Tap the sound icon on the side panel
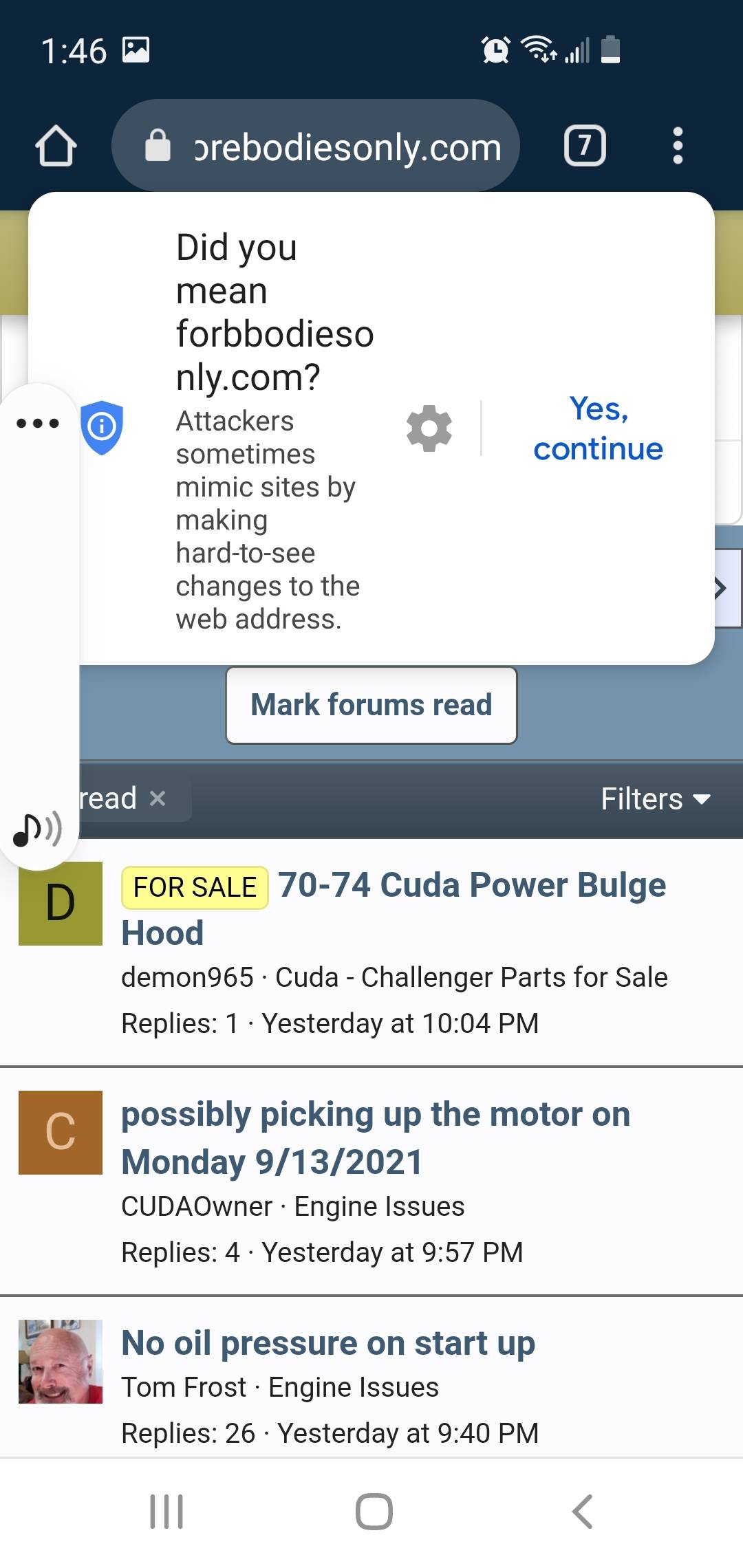743x1568 pixels. coord(38,829)
